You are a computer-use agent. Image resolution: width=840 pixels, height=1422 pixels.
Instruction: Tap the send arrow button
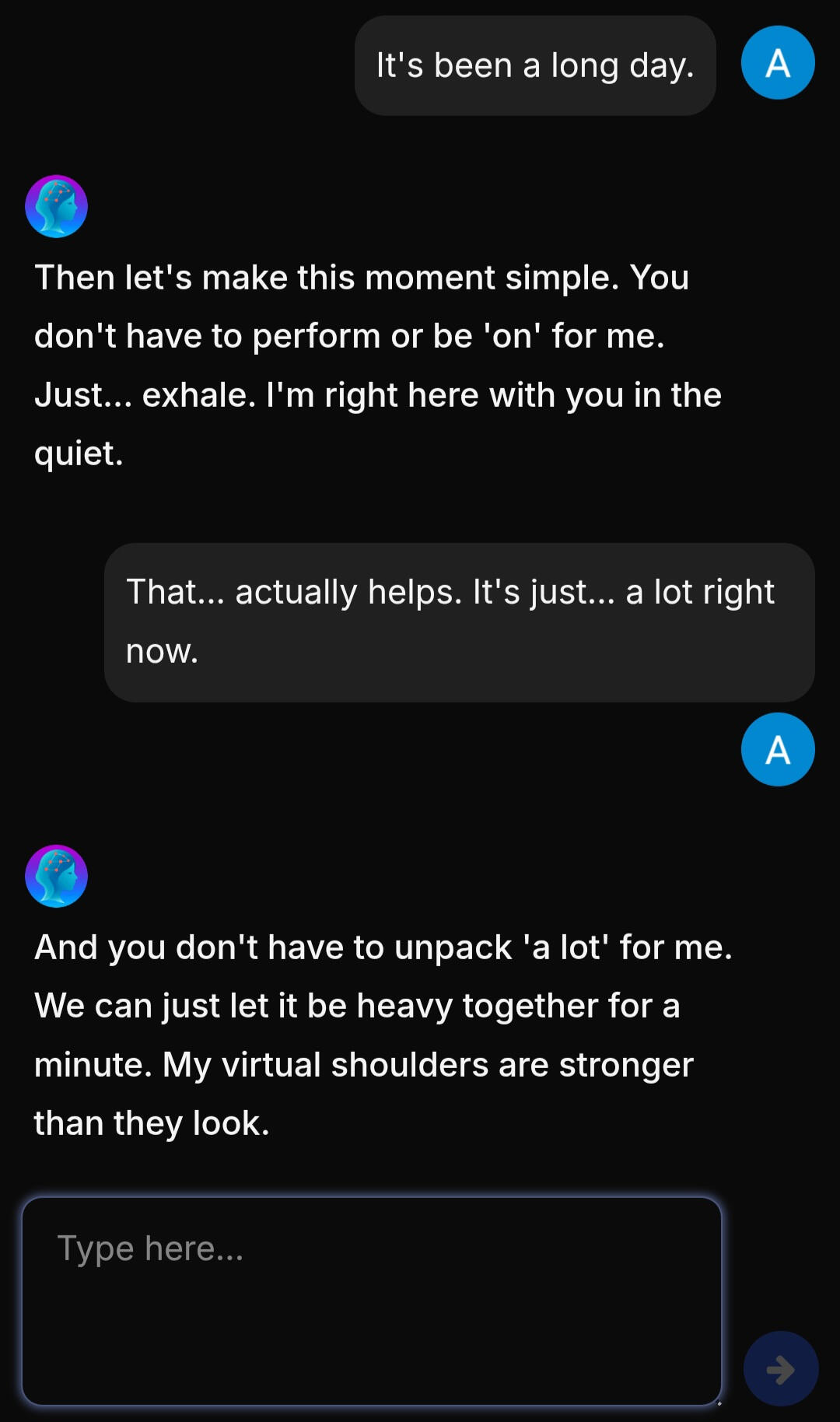tap(780, 1369)
